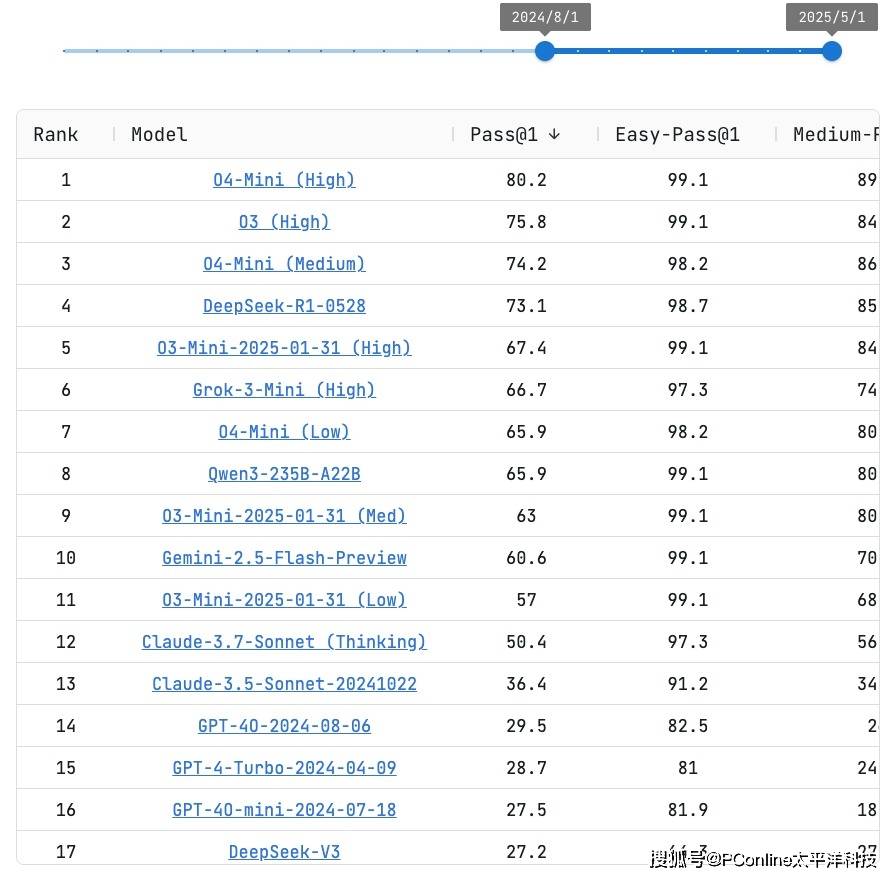The height and width of the screenshot is (878, 895).
Task: Open the O3-Mini-2025-01-31 (Med) link
Action: click(284, 516)
